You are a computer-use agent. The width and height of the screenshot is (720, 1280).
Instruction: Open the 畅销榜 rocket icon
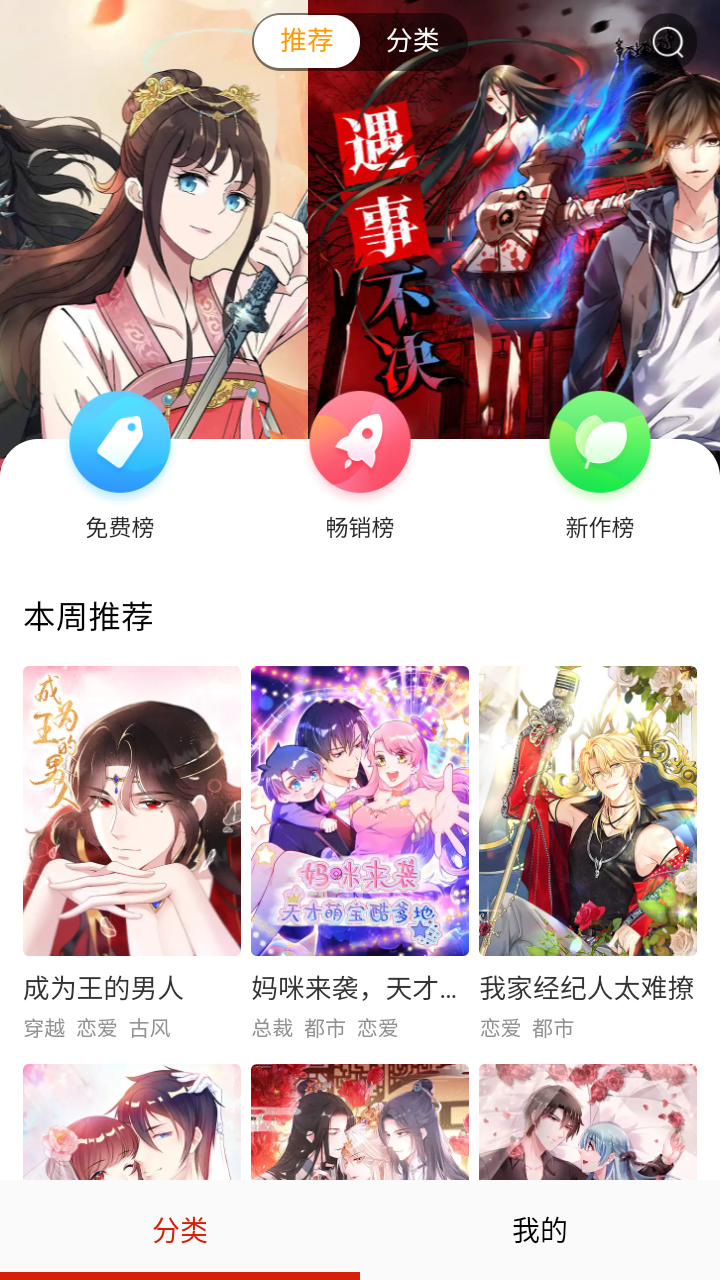[x=359, y=441]
